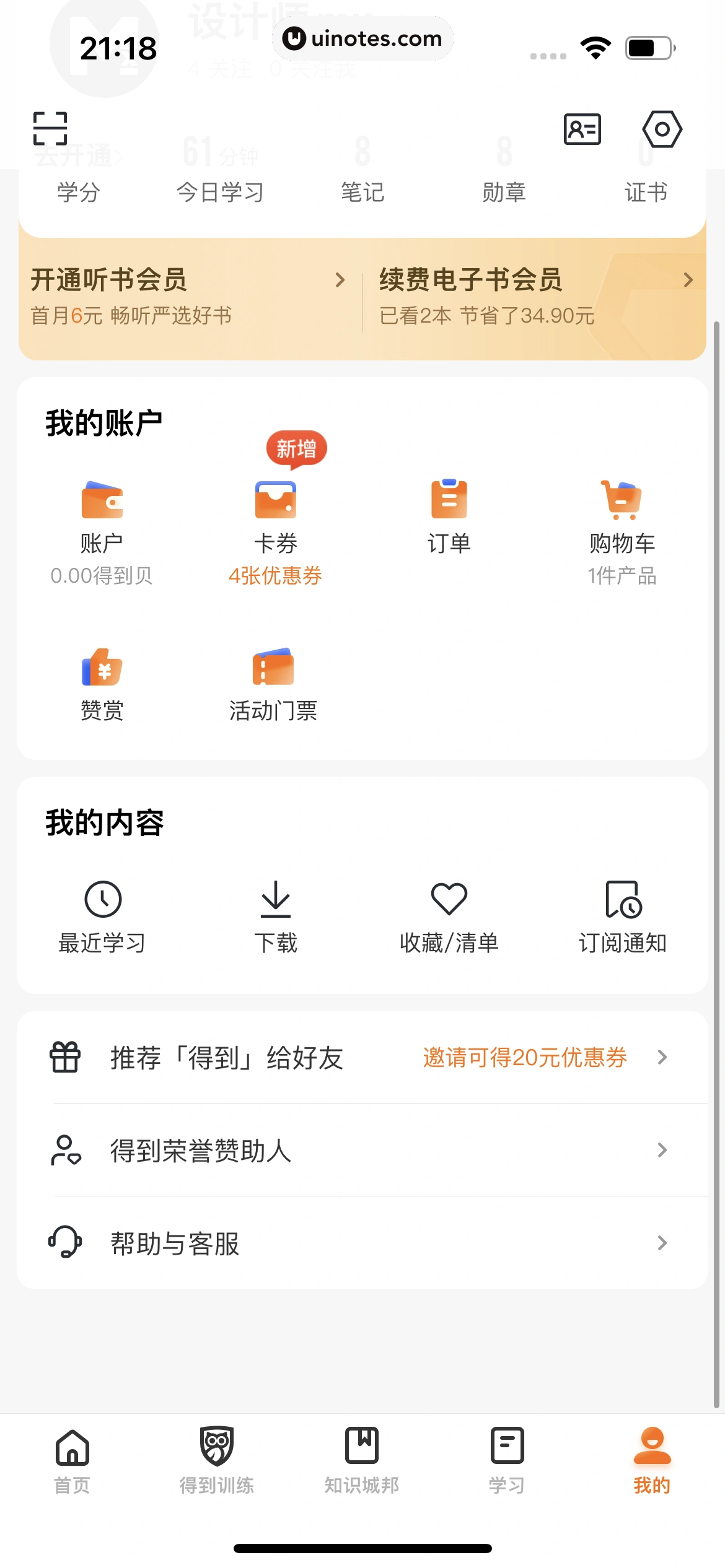Open the QR code scanner

tap(50, 129)
